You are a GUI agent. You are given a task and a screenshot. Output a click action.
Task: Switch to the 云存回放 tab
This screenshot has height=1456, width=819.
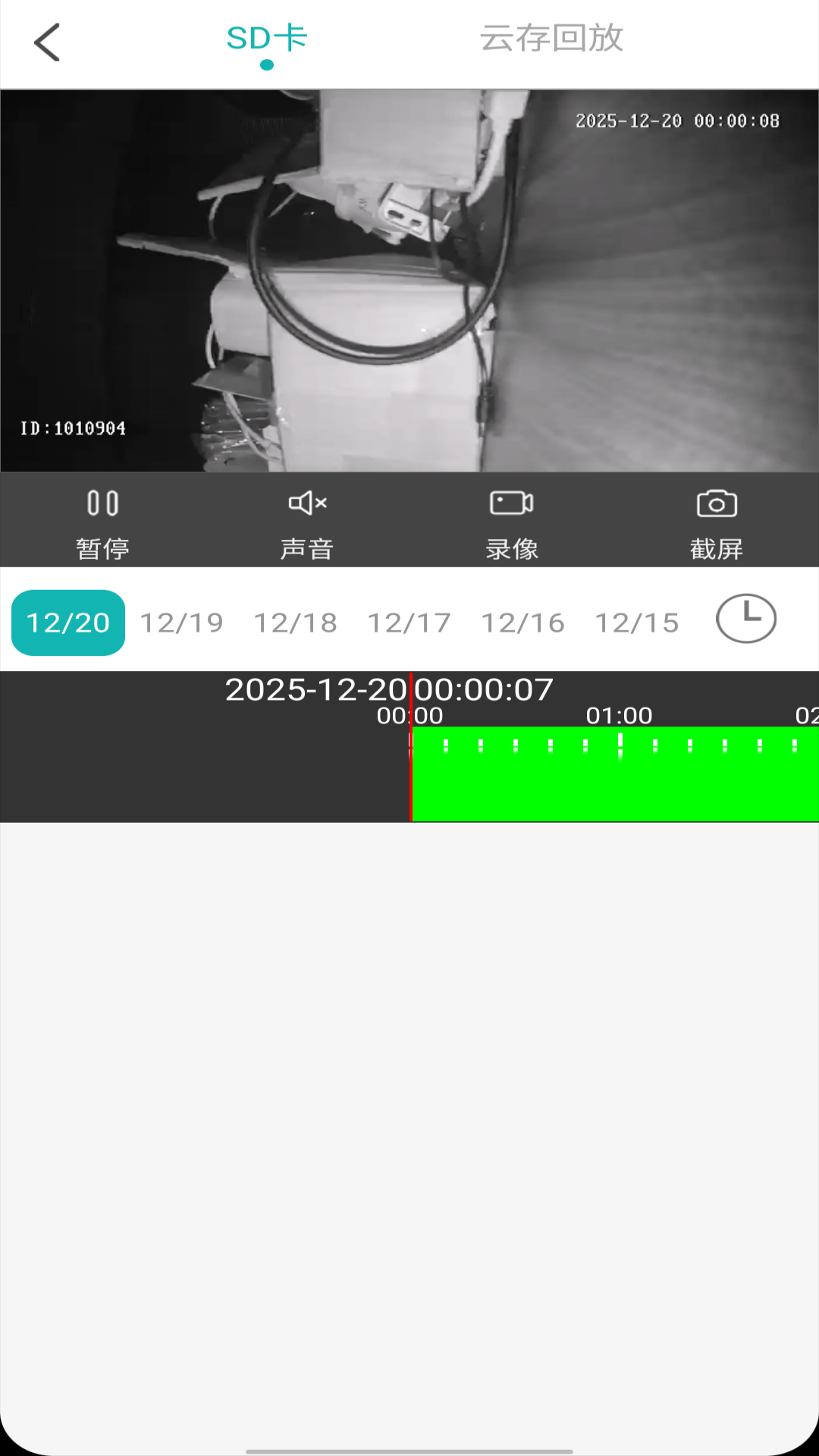click(551, 39)
